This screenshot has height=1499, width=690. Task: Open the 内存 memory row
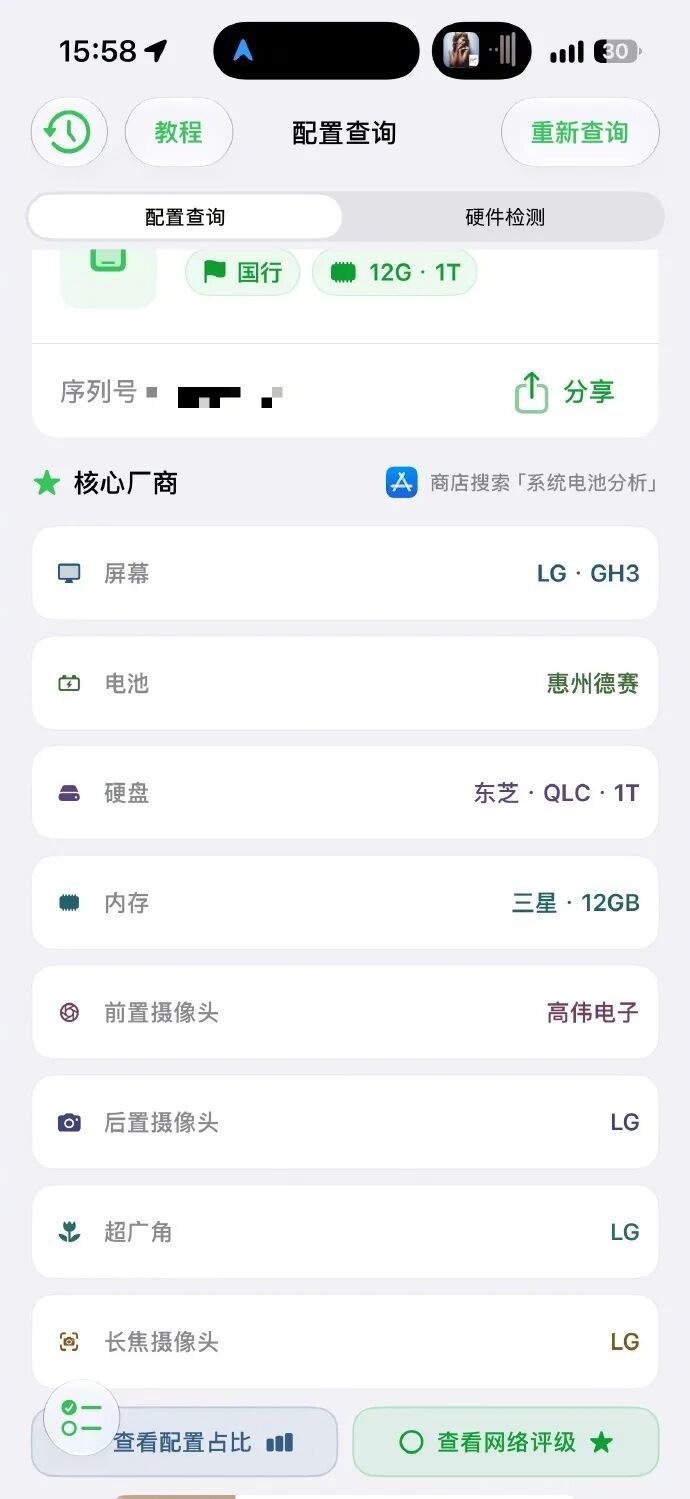coord(345,903)
